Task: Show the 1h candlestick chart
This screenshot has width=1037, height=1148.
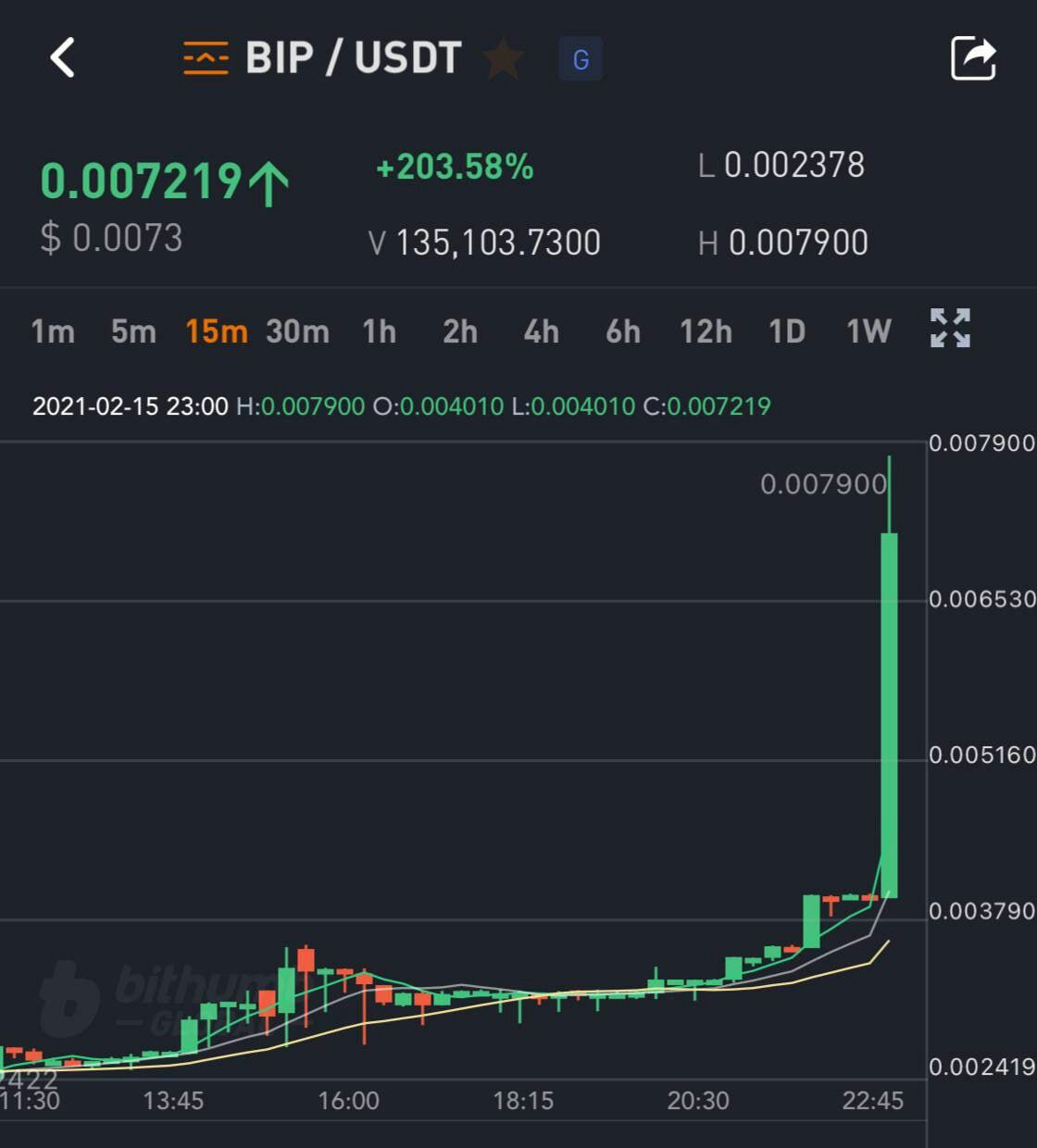Action: pos(379,331)
